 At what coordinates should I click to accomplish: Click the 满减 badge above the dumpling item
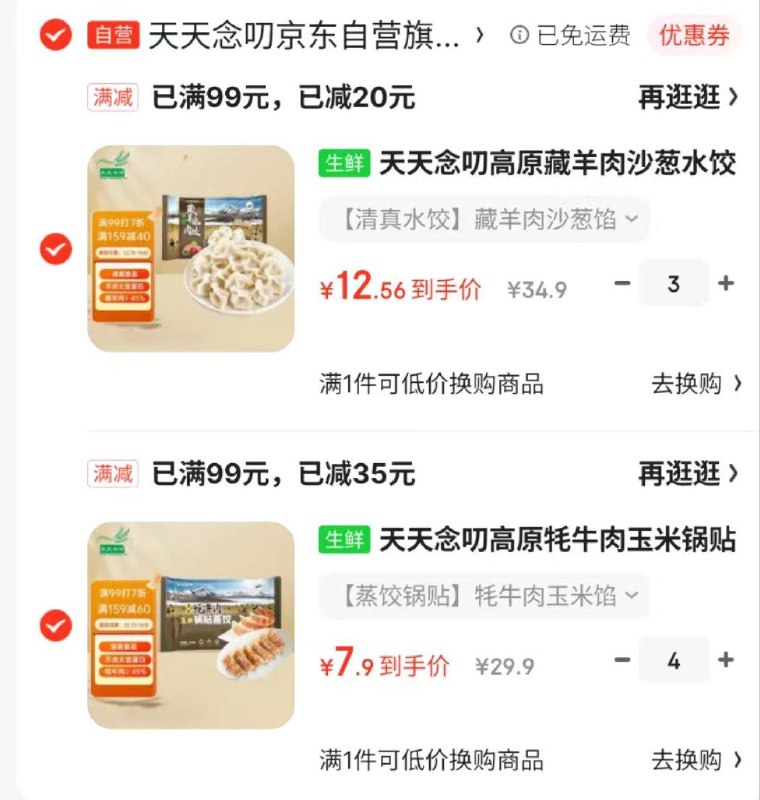click(110, 96)
